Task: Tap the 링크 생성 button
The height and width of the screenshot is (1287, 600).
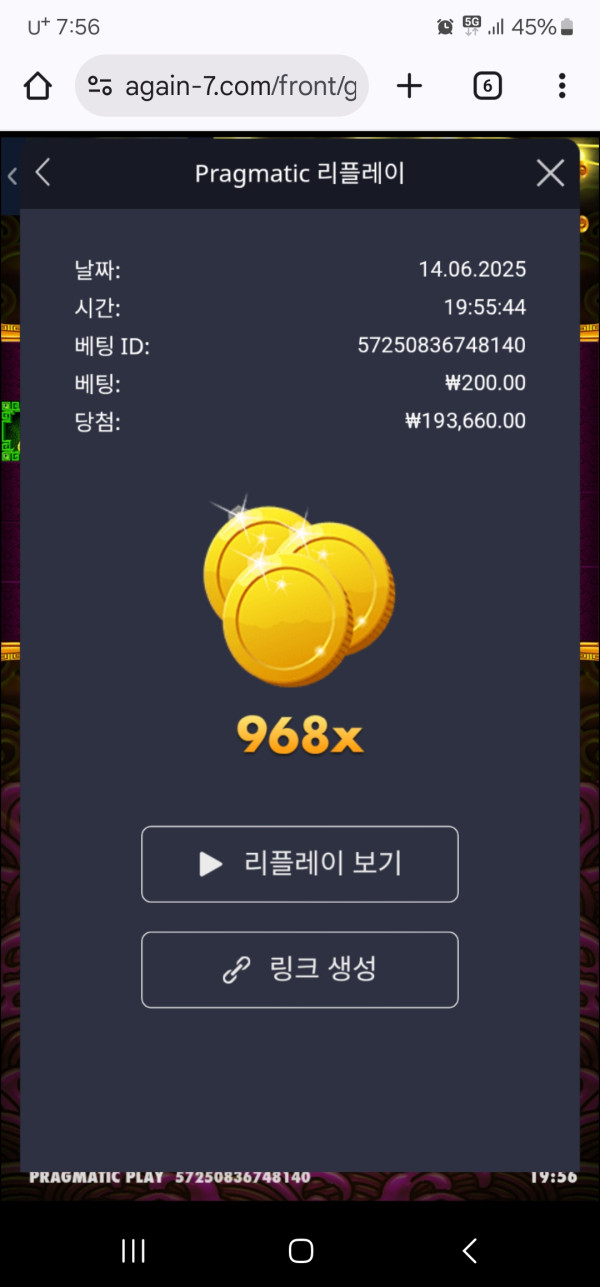Action: (300, 970)
